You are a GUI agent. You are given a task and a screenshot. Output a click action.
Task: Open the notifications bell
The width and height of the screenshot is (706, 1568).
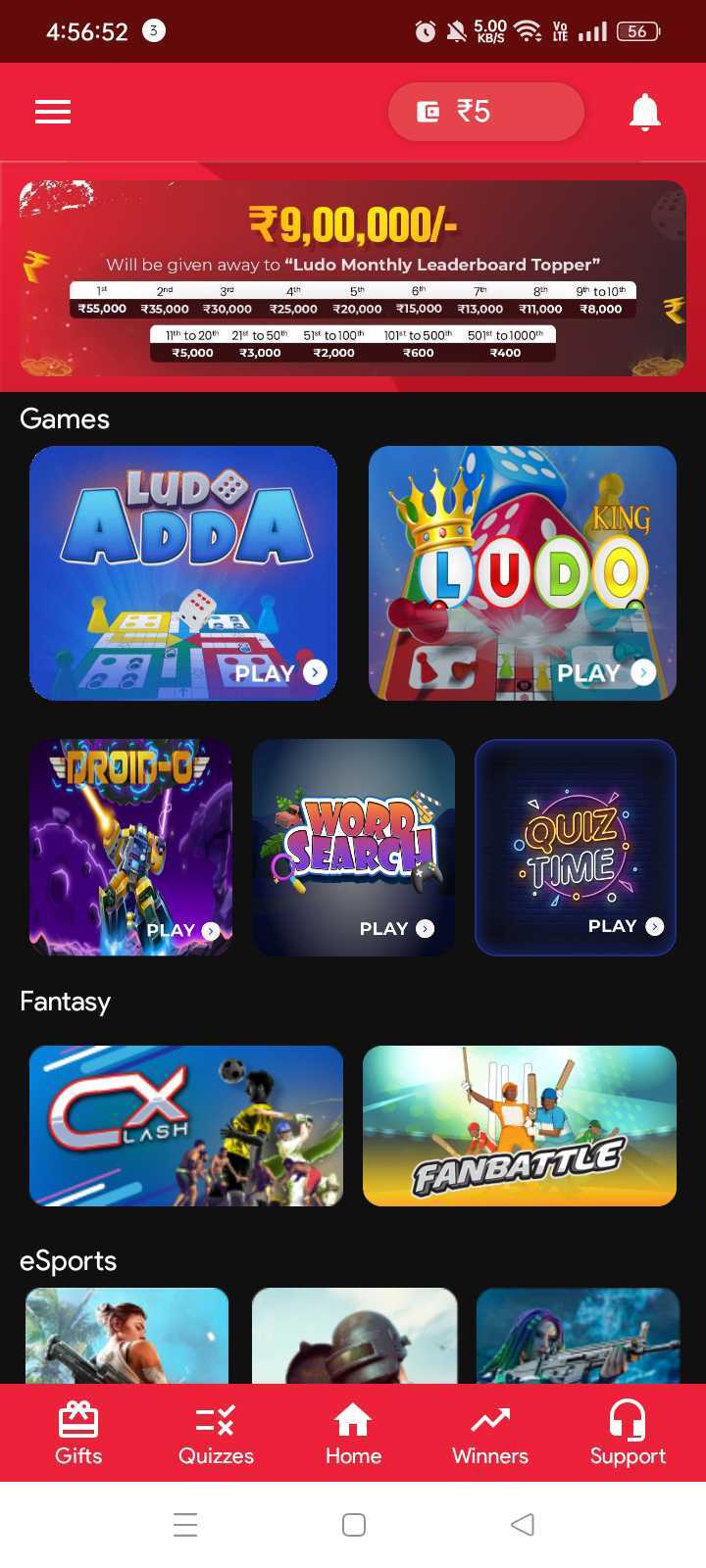[644, 112]
